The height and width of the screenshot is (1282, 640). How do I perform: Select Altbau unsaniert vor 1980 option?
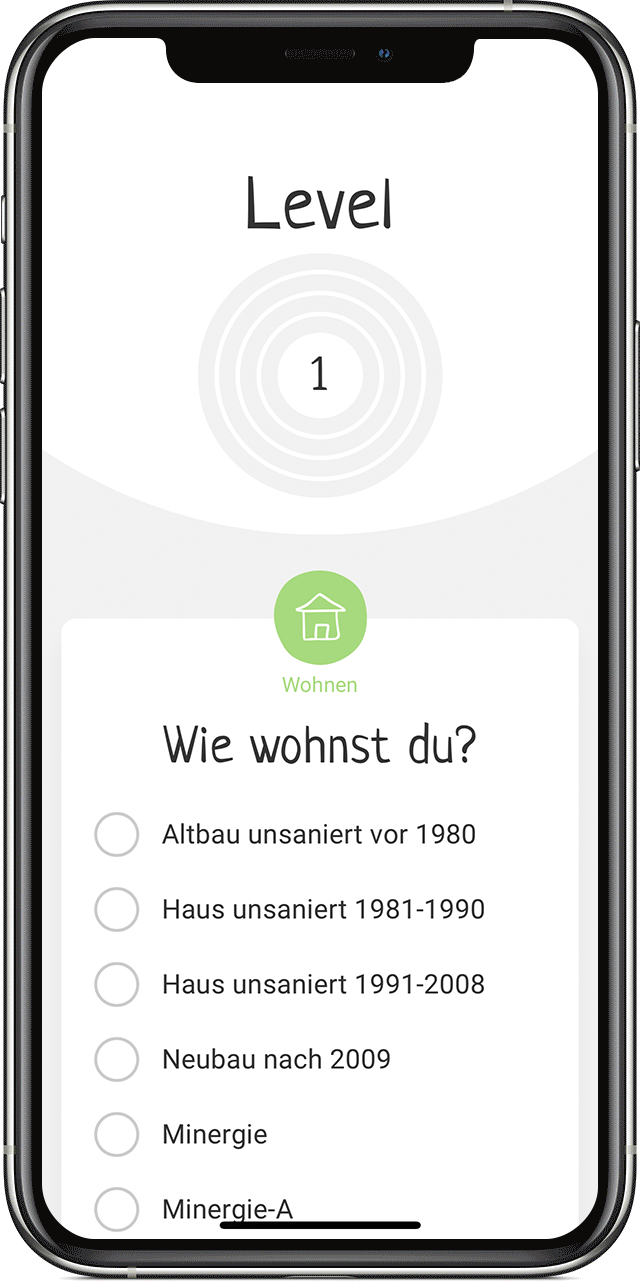(x=117, y=834)
